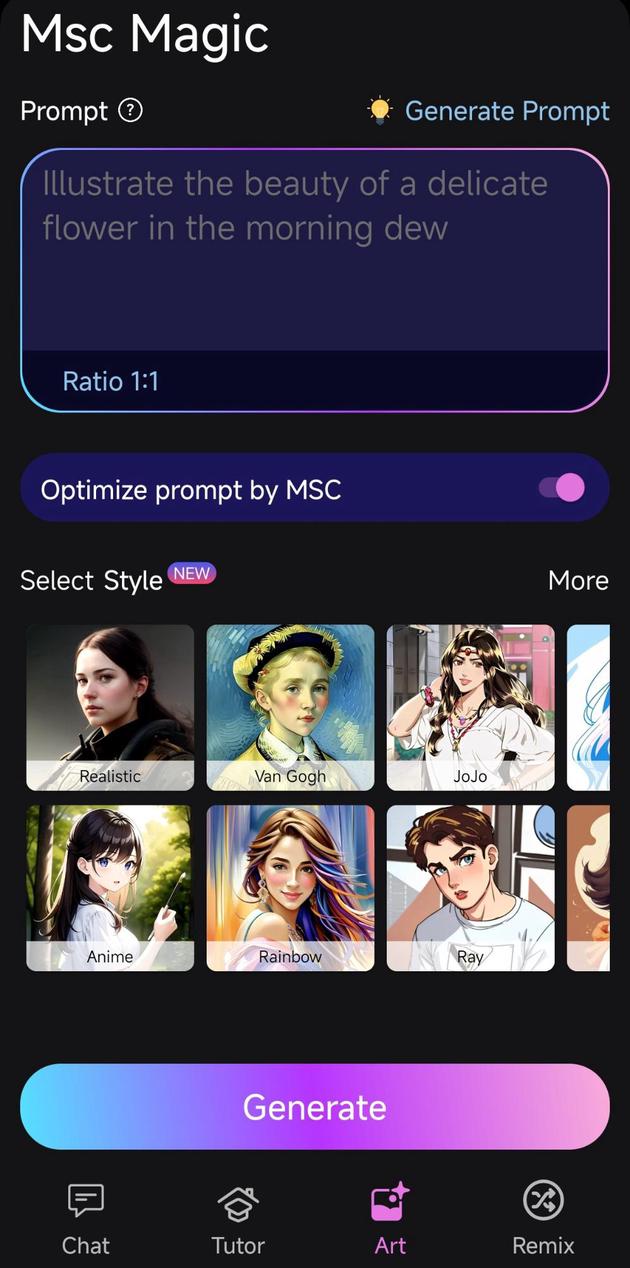Screen dimensions: 630x1268
Task: Switch to the Remix tab
Action: coord(543,1218)
